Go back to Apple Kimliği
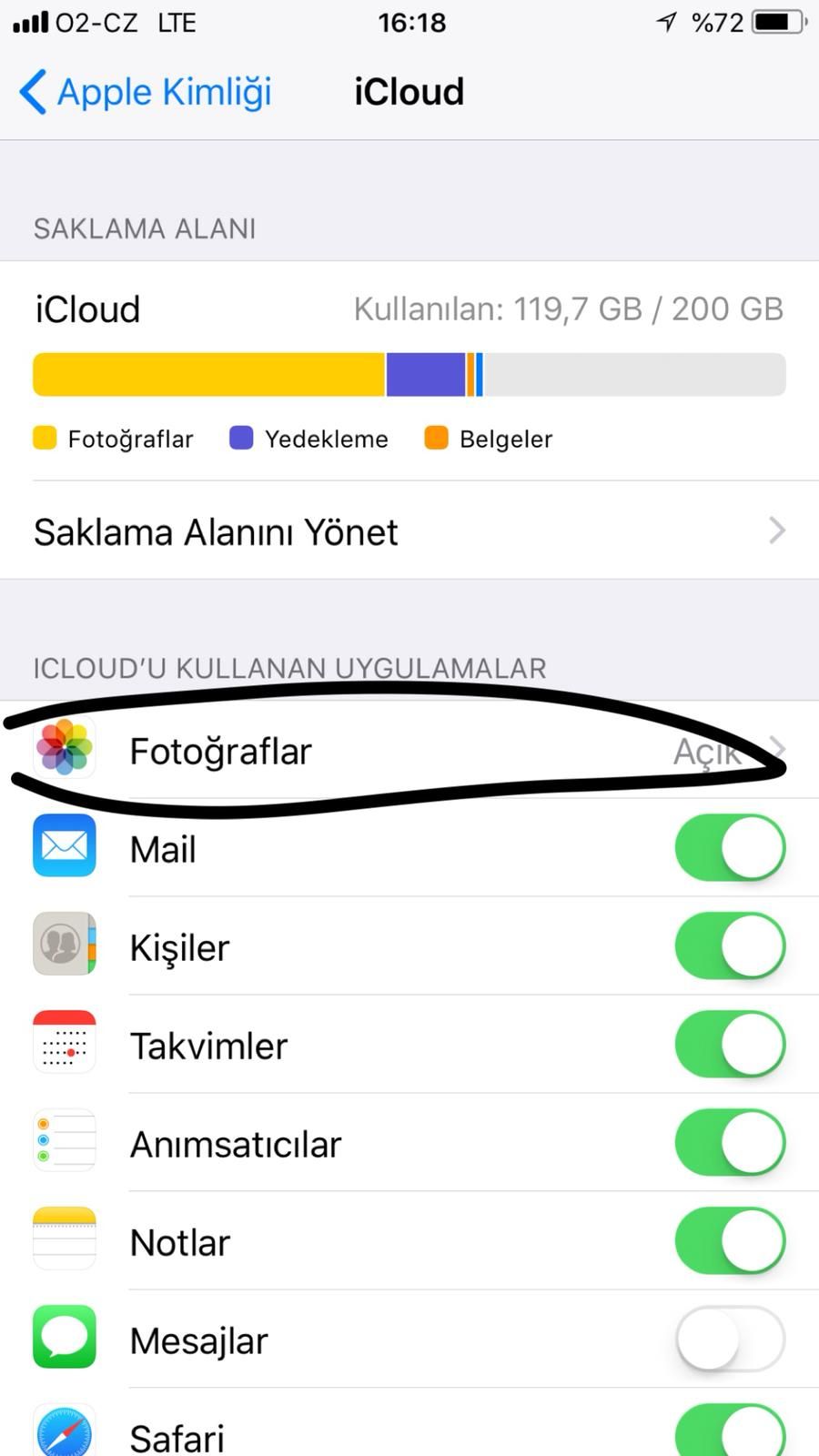Screen dimensions: 819x1456 [146, 93]
